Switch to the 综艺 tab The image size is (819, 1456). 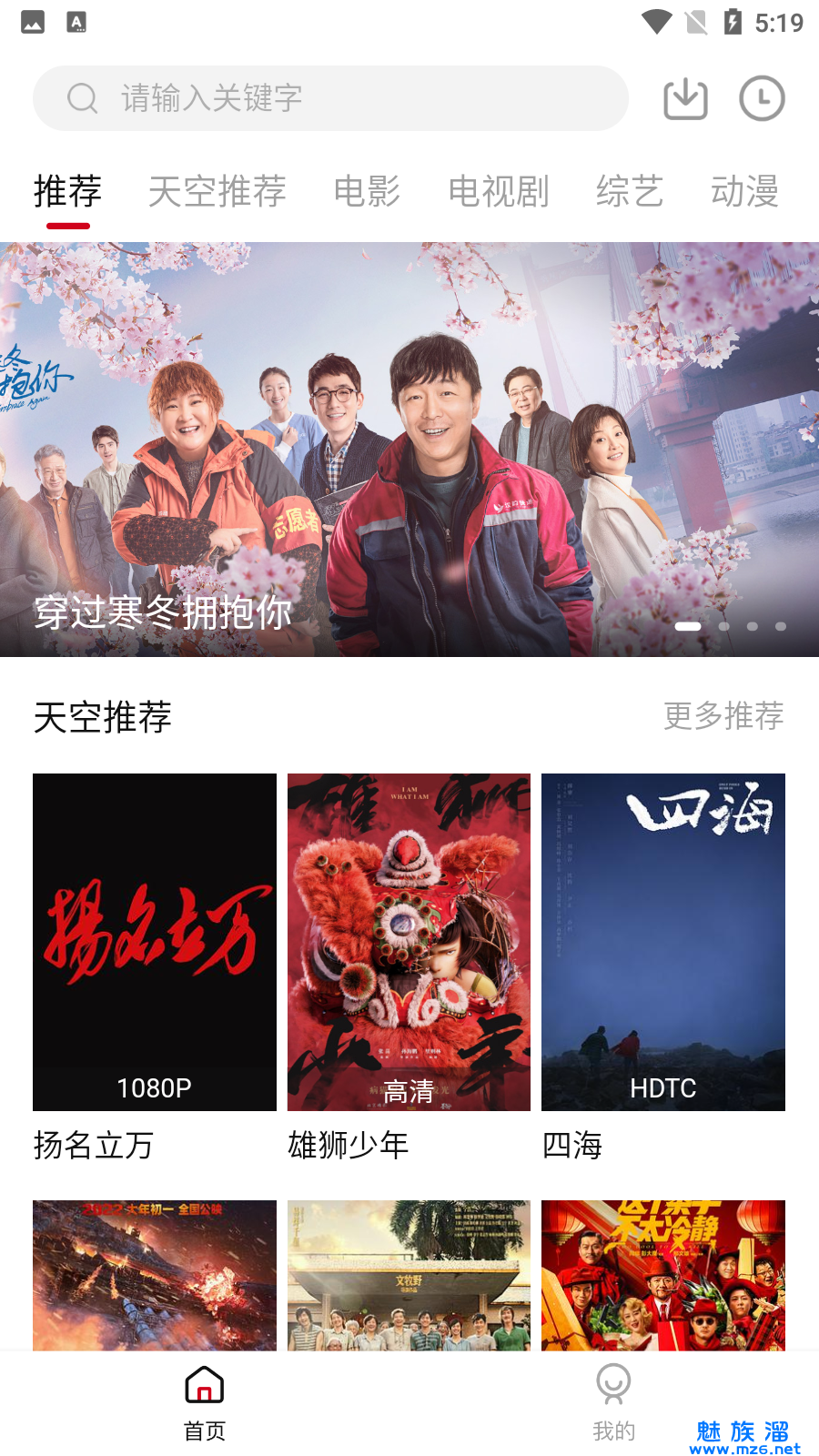[x=630, y=192]
